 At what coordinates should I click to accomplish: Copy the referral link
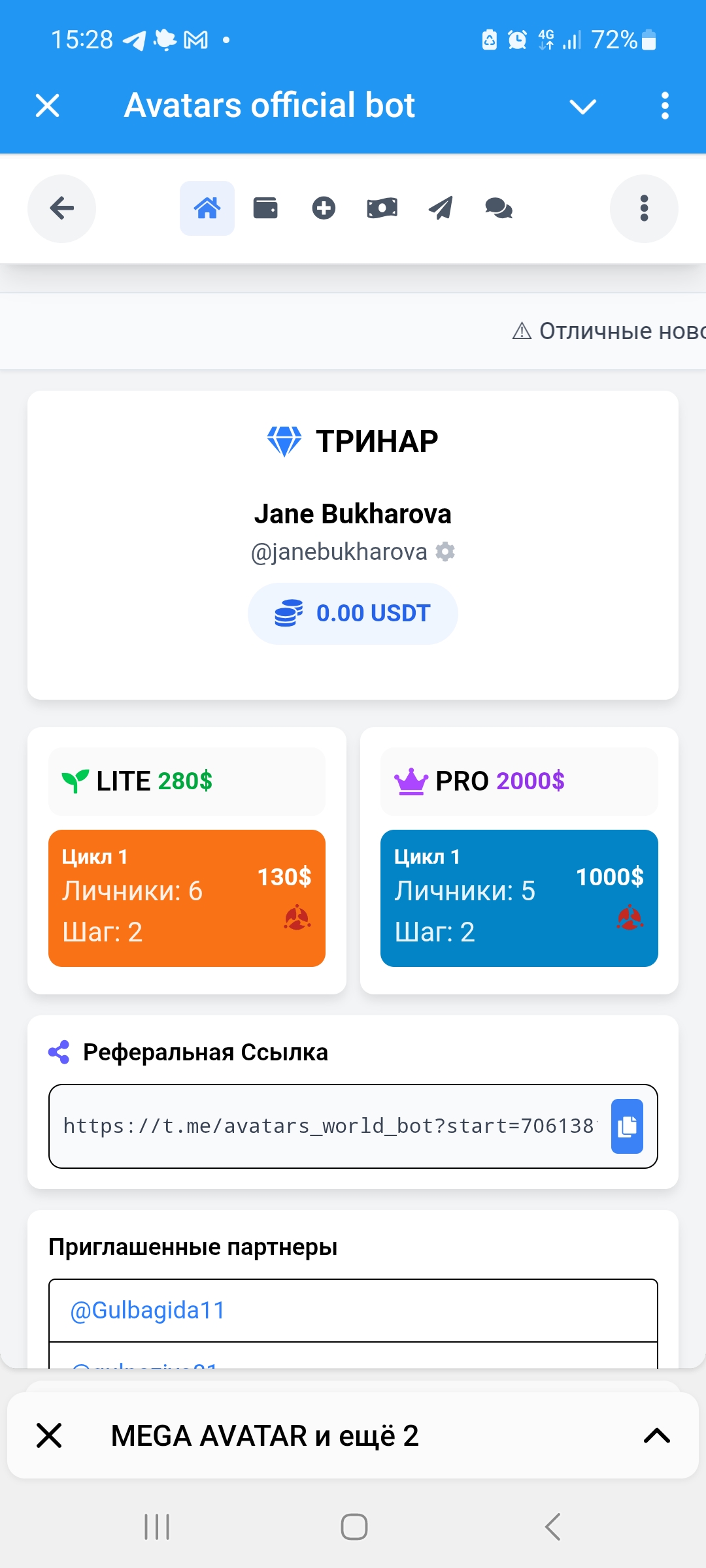point(627,1126)
